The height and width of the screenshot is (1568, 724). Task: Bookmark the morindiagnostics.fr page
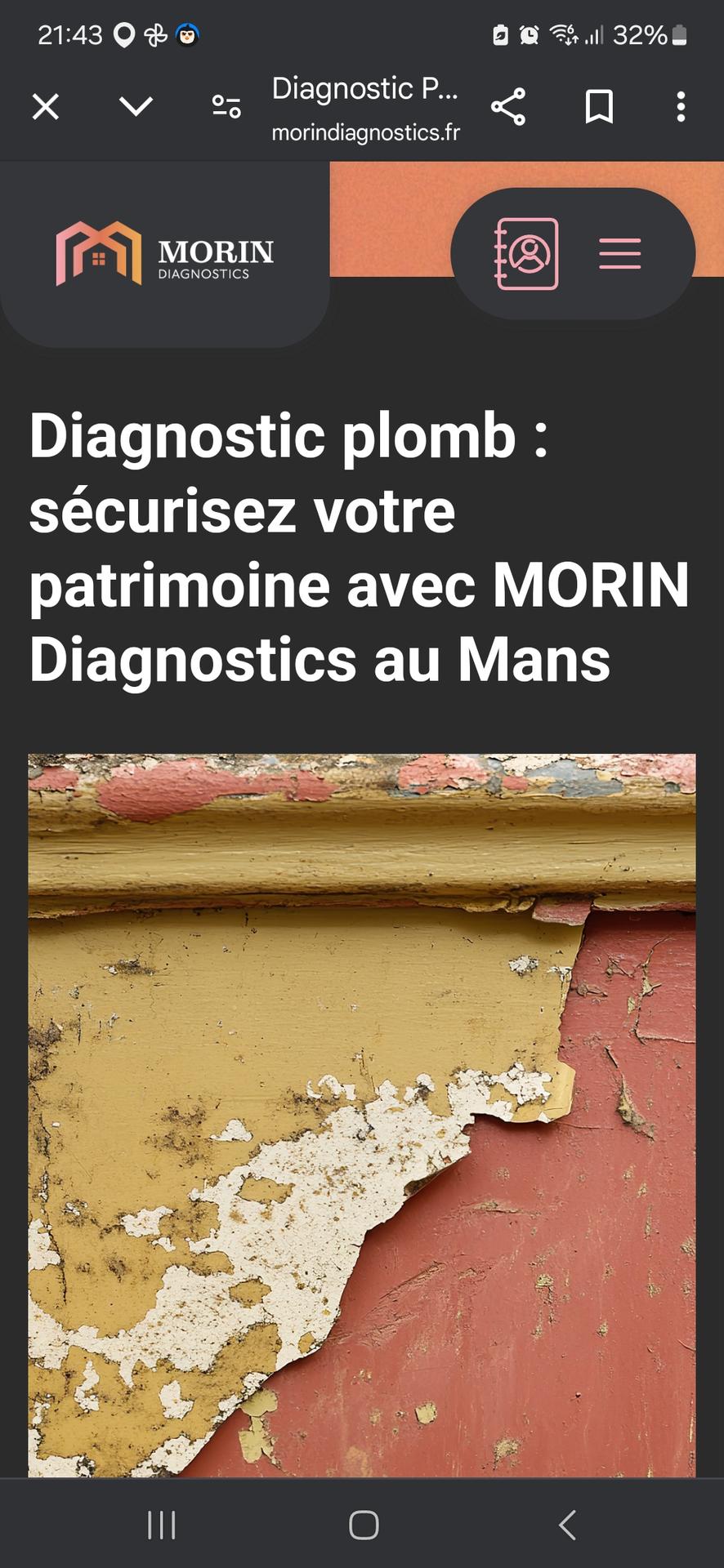[x=599, y=107]
